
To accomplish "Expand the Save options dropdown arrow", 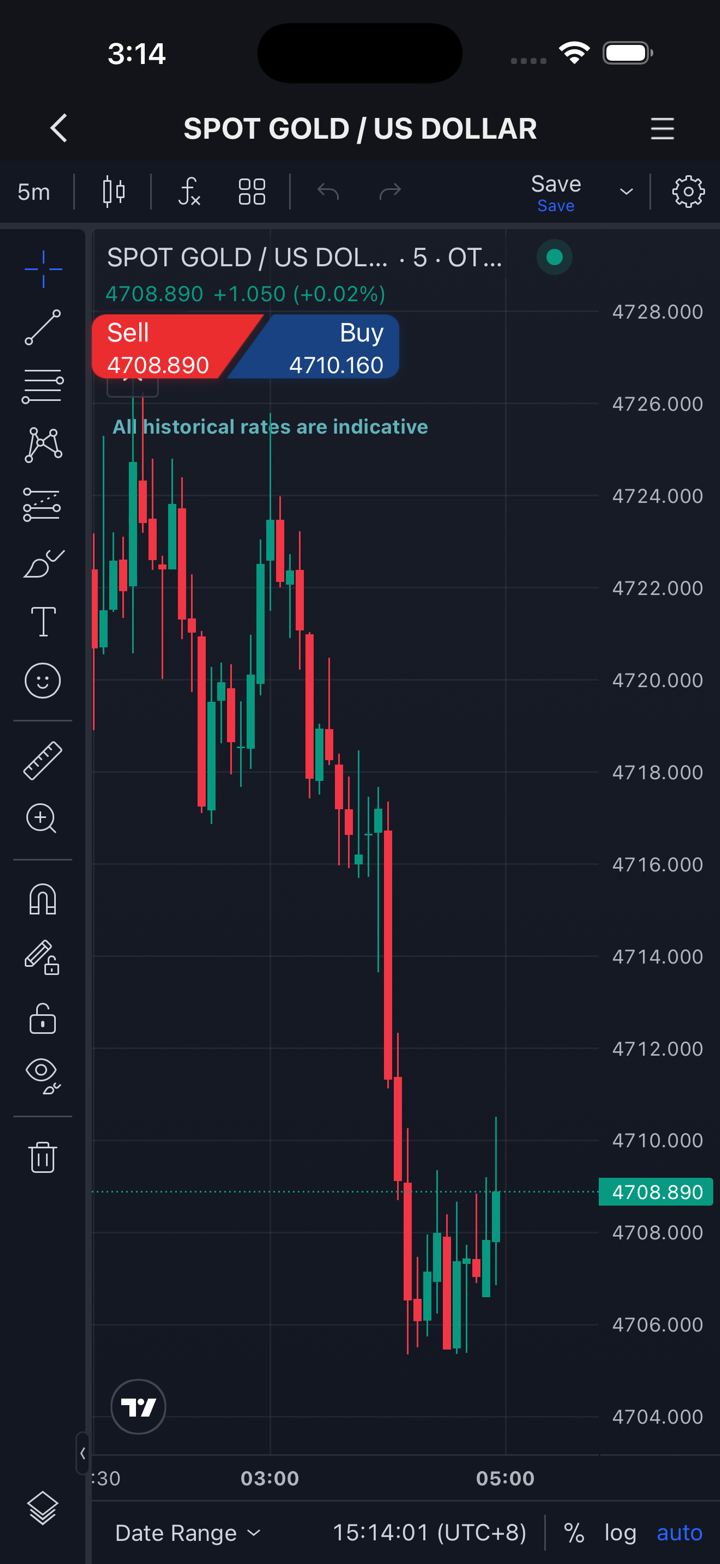I will pos(626,191).
